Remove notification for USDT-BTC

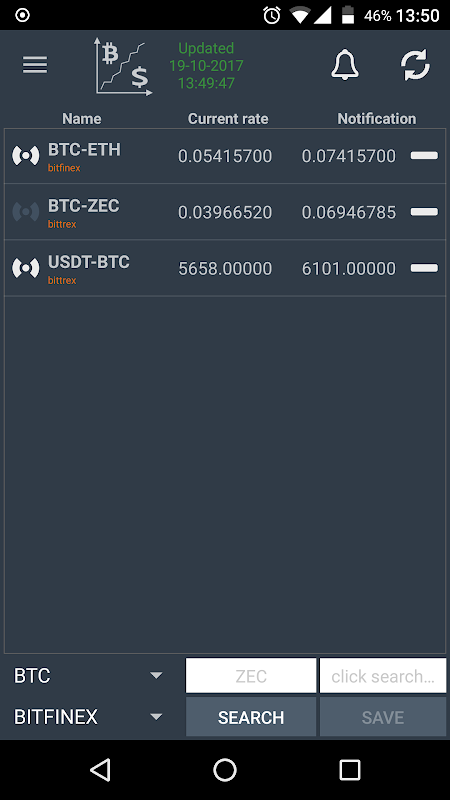pyautogui.click(x=424, y=267)
